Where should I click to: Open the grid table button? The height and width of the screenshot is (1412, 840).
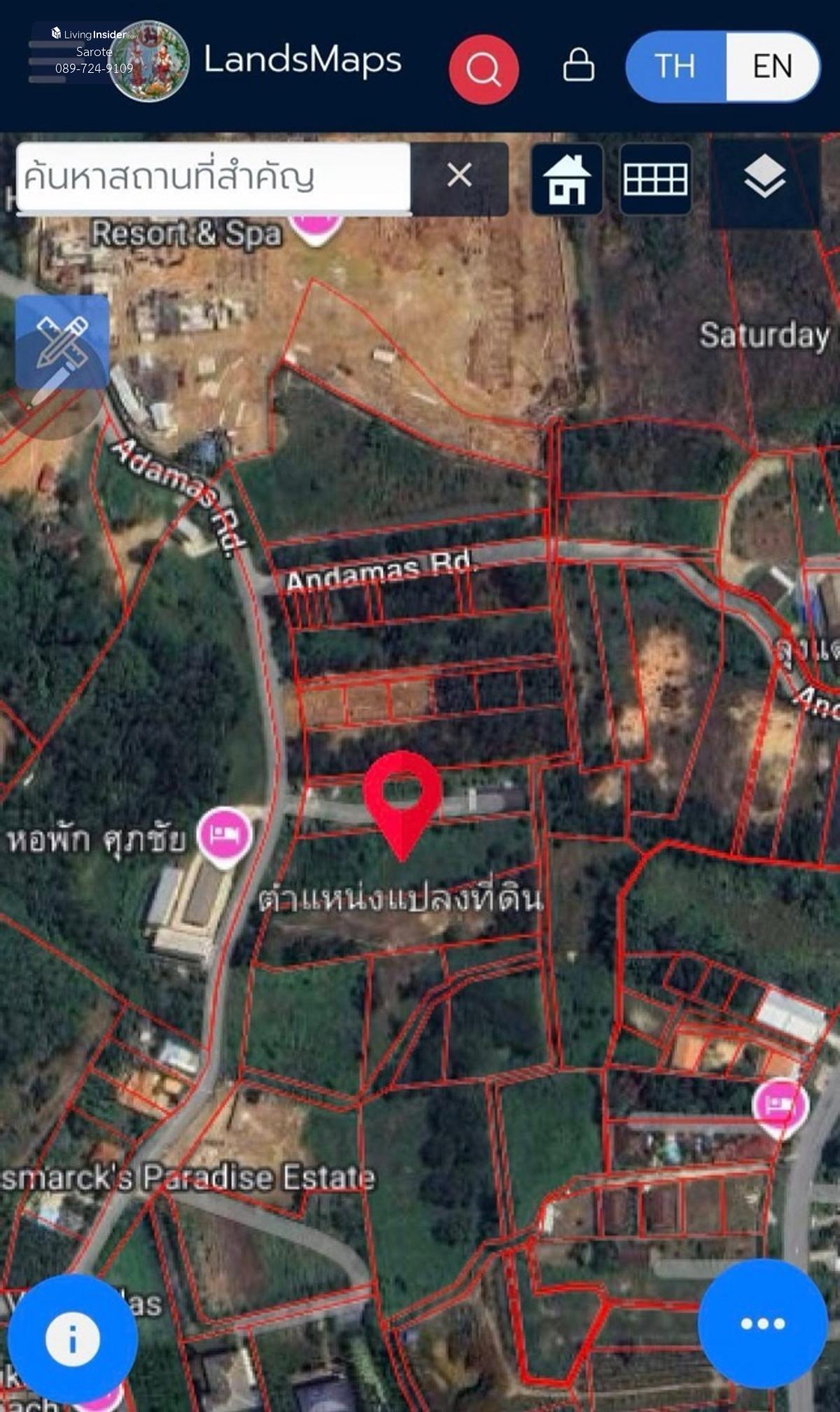[655, 179]
